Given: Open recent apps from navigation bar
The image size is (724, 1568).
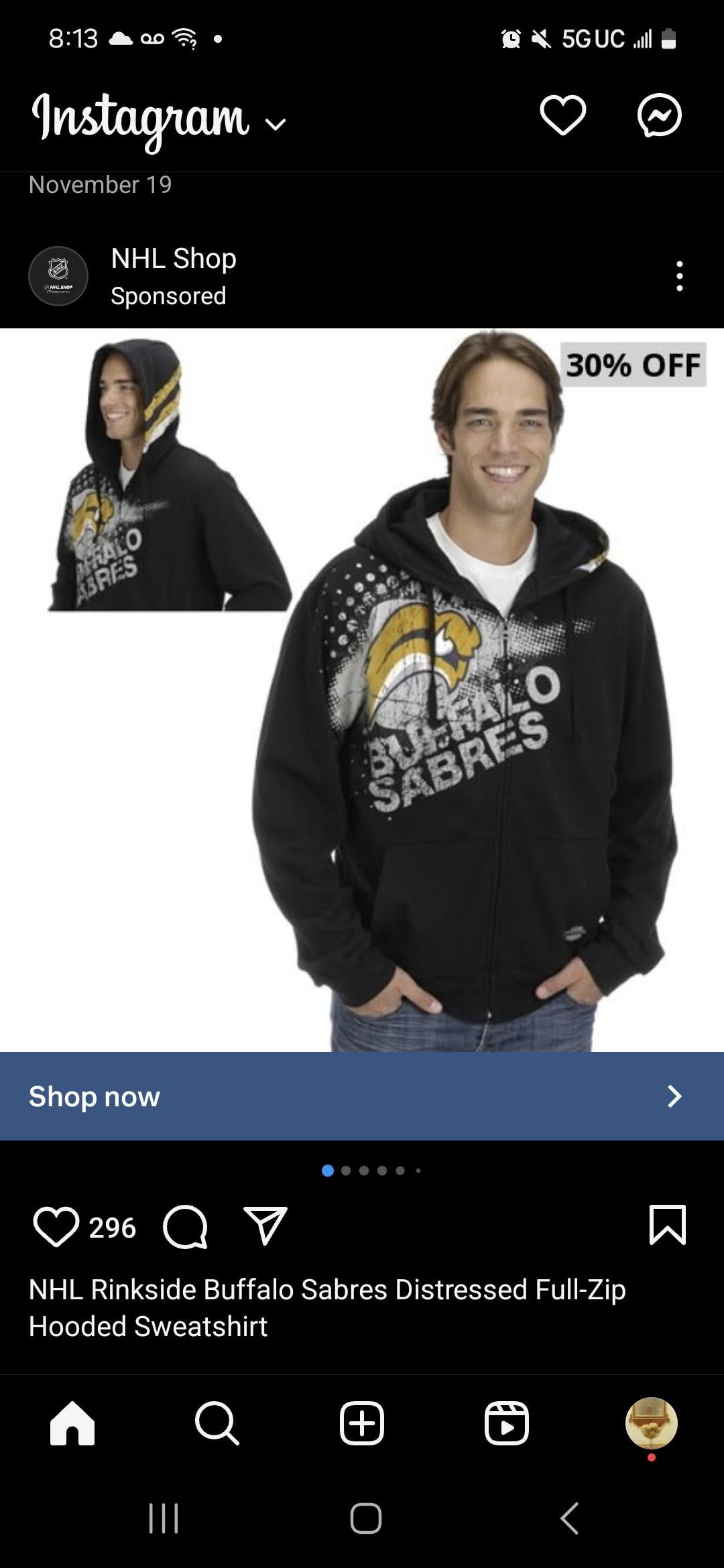Looking at the screenshot, I should [x=164, y=1518].
